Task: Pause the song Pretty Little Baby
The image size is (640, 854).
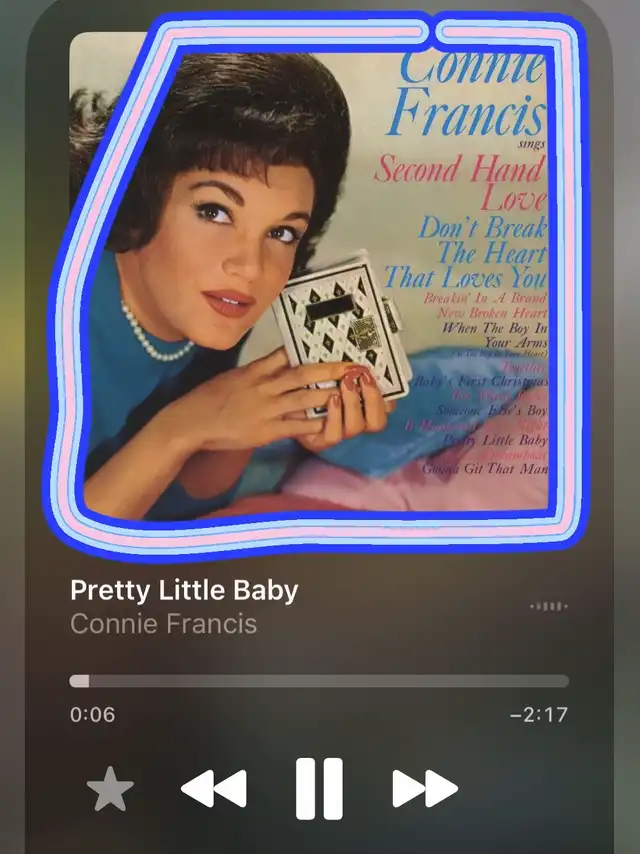Action: pos(319,788)
